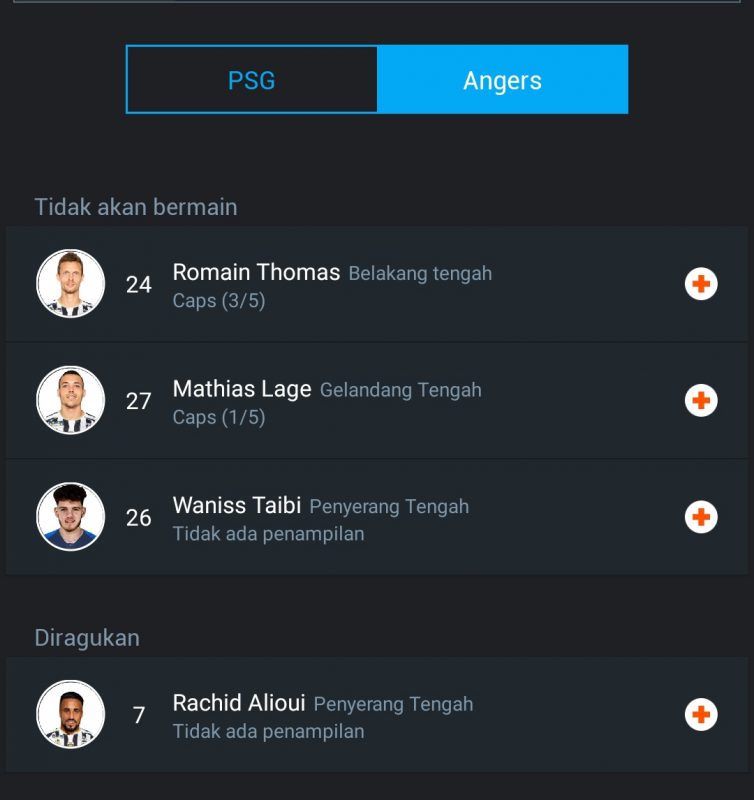754x800 pixels.
Task: Open Mathias Lage player row
Action: coord(376,401)
